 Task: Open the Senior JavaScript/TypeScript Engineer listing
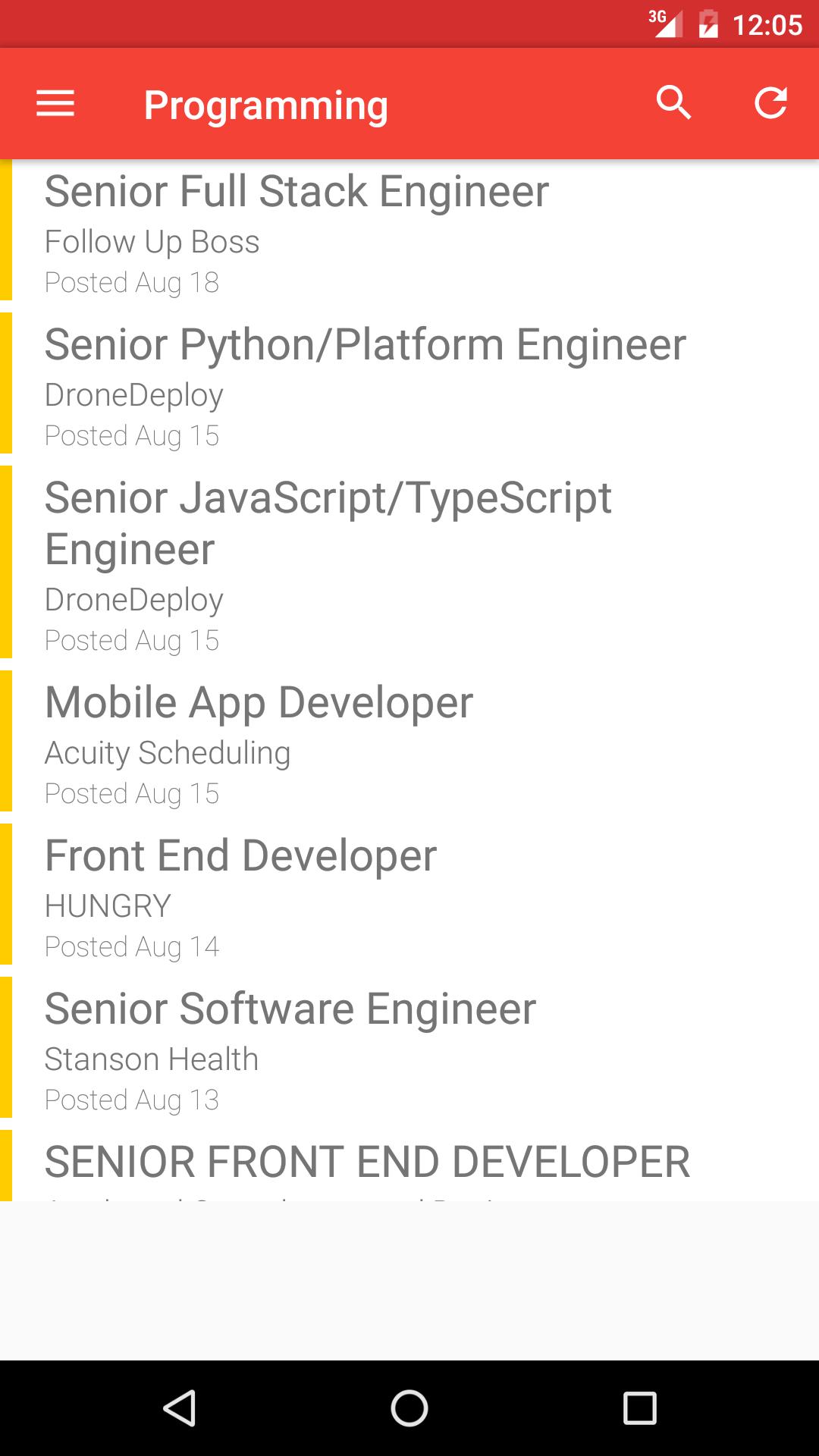pyautogui.click(x=328, y=522)
